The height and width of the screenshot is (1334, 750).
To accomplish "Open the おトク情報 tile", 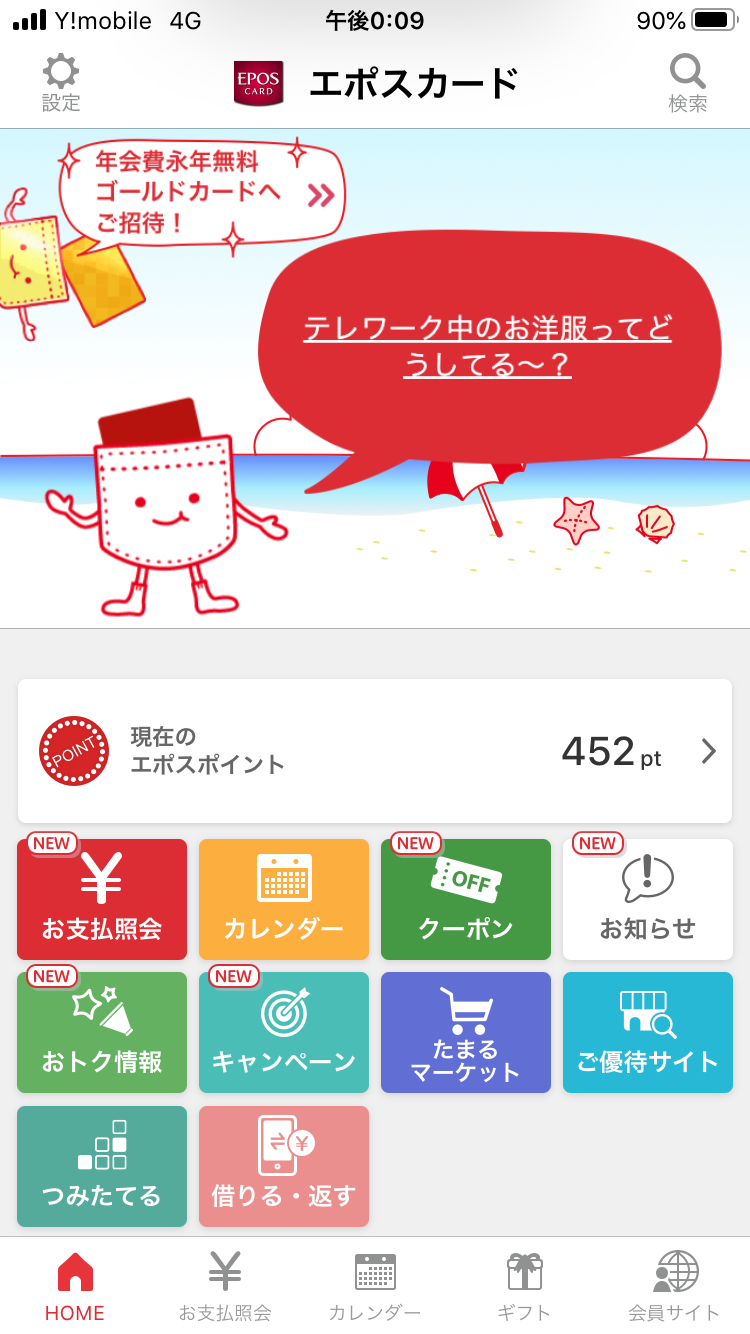I will click(x=102, y=1032).
